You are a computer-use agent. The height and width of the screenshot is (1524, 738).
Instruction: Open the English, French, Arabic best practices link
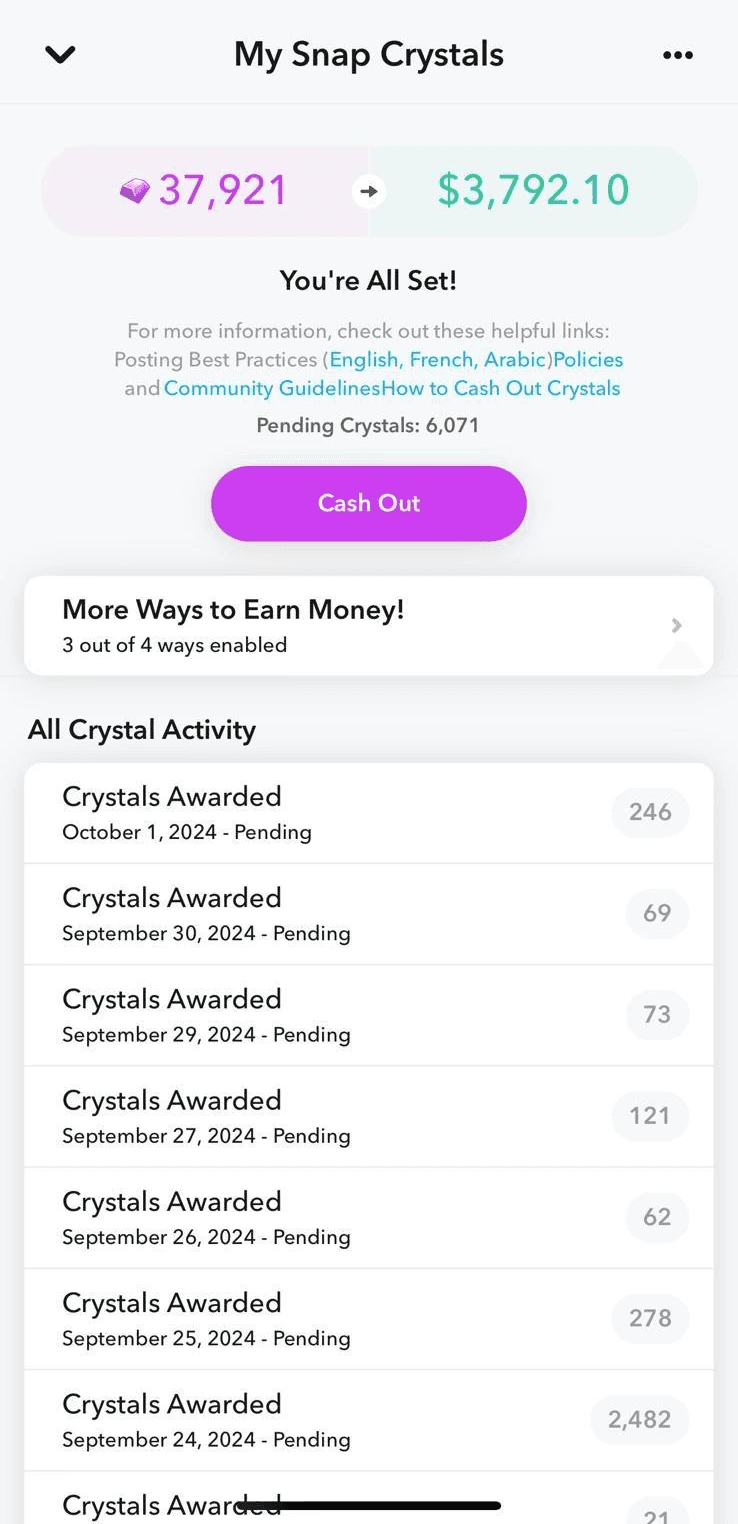pyautogui.click(x=438, y=359)
